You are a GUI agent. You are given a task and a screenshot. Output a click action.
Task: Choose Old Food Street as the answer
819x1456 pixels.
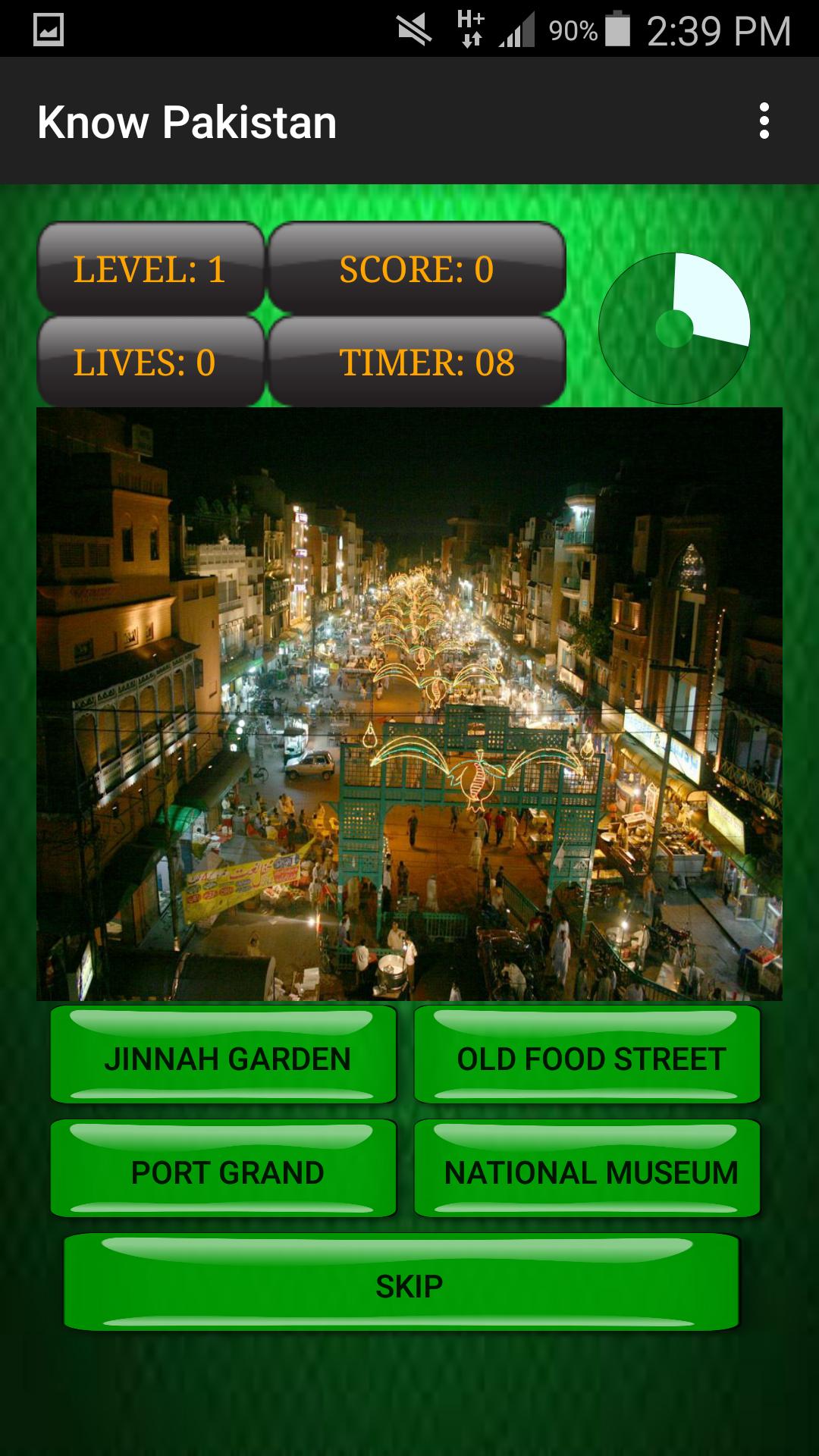pos(588,1056)
